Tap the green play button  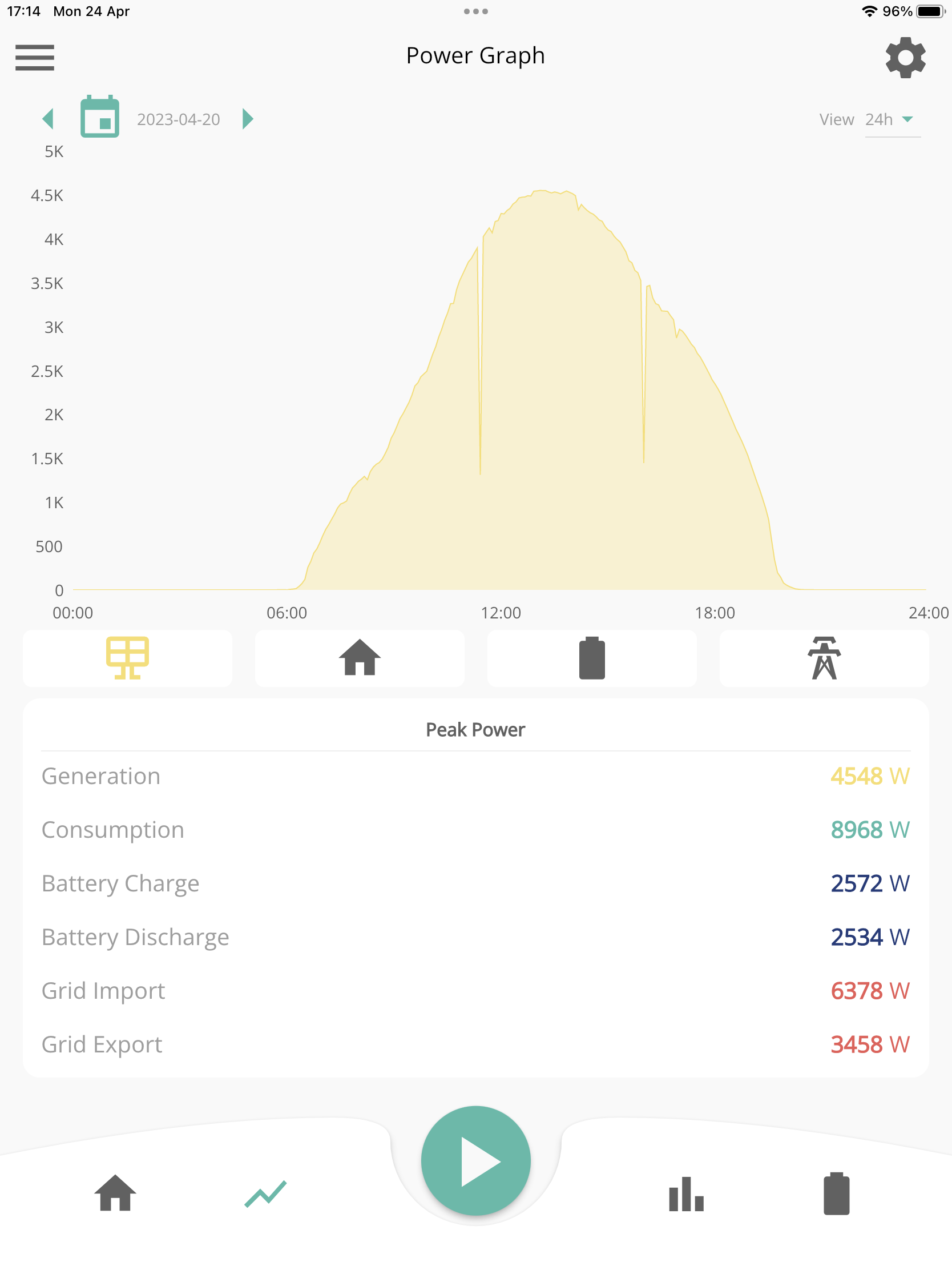475,1160
